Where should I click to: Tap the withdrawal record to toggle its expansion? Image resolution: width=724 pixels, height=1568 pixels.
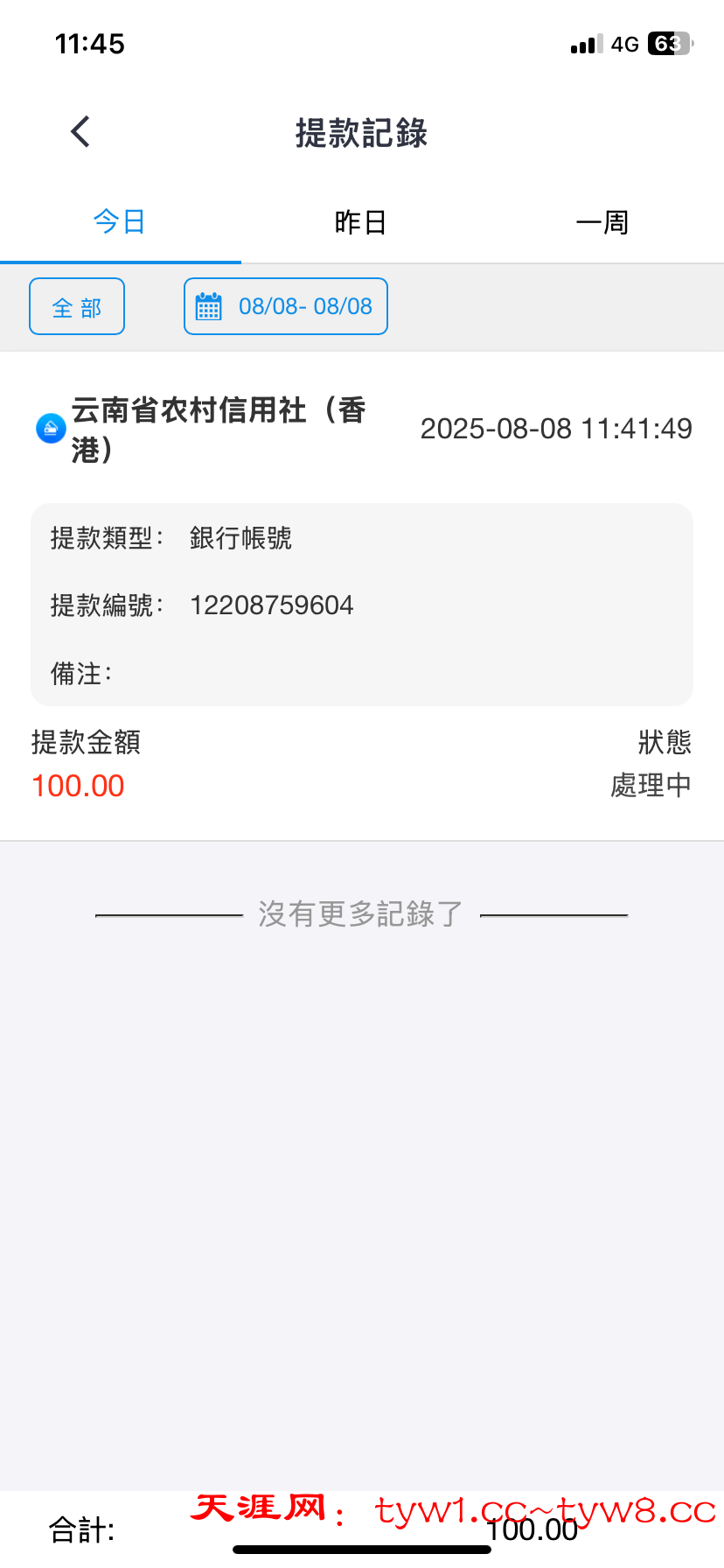[362, 604]
